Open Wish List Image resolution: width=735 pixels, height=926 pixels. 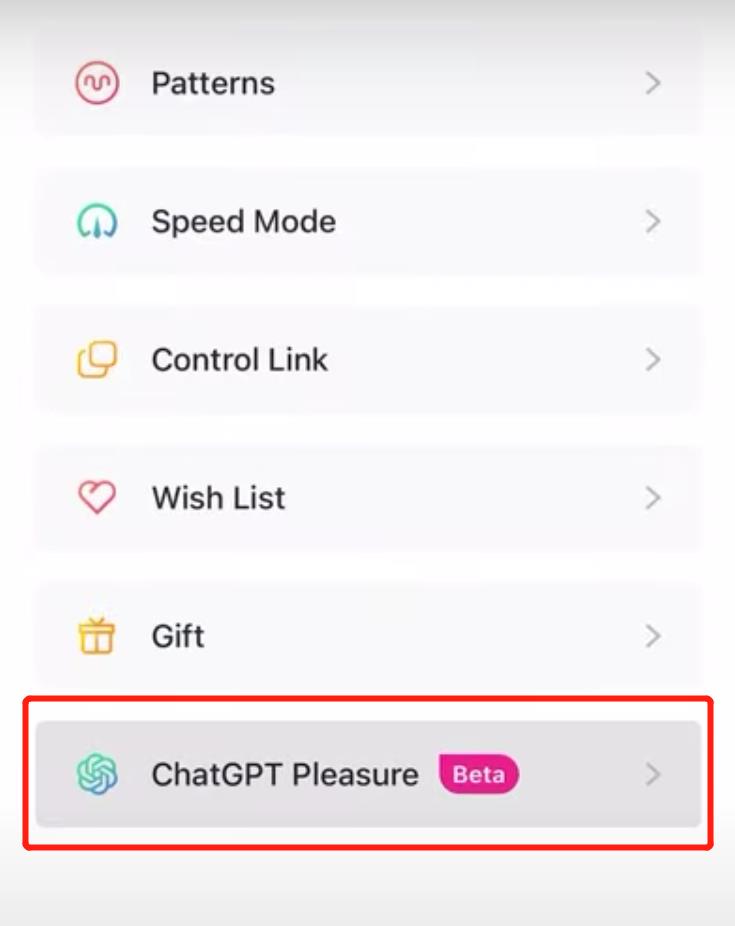point(368,497)
